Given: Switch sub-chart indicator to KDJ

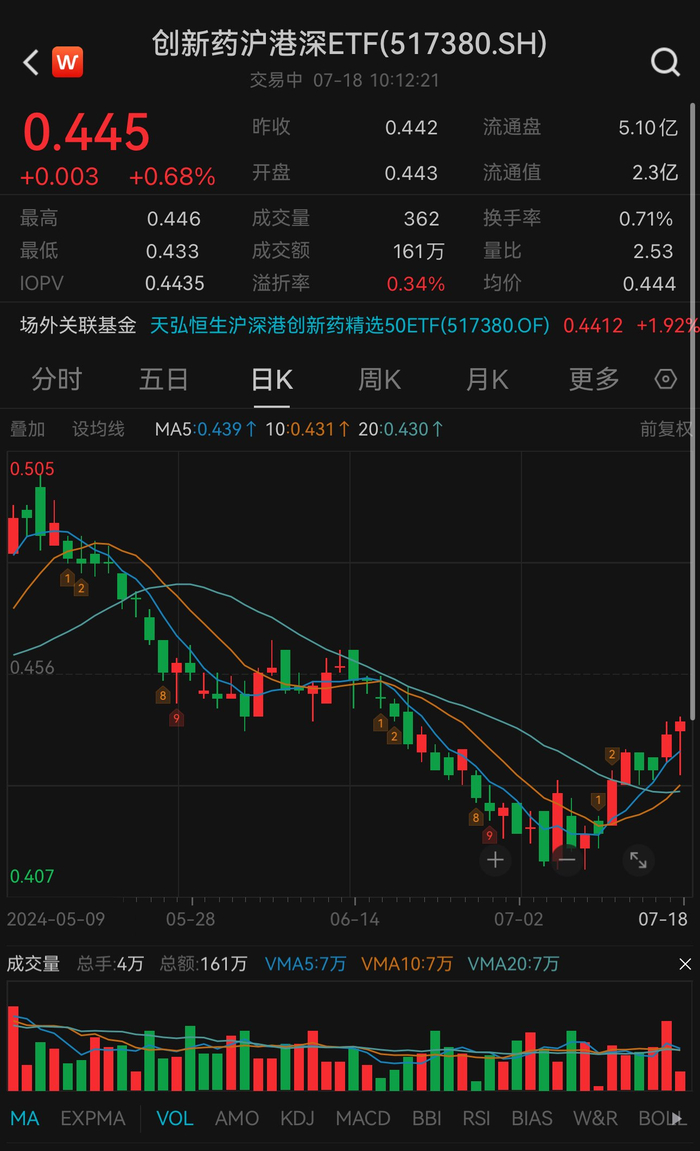Looking at the screenshot, I should 297,1118.
